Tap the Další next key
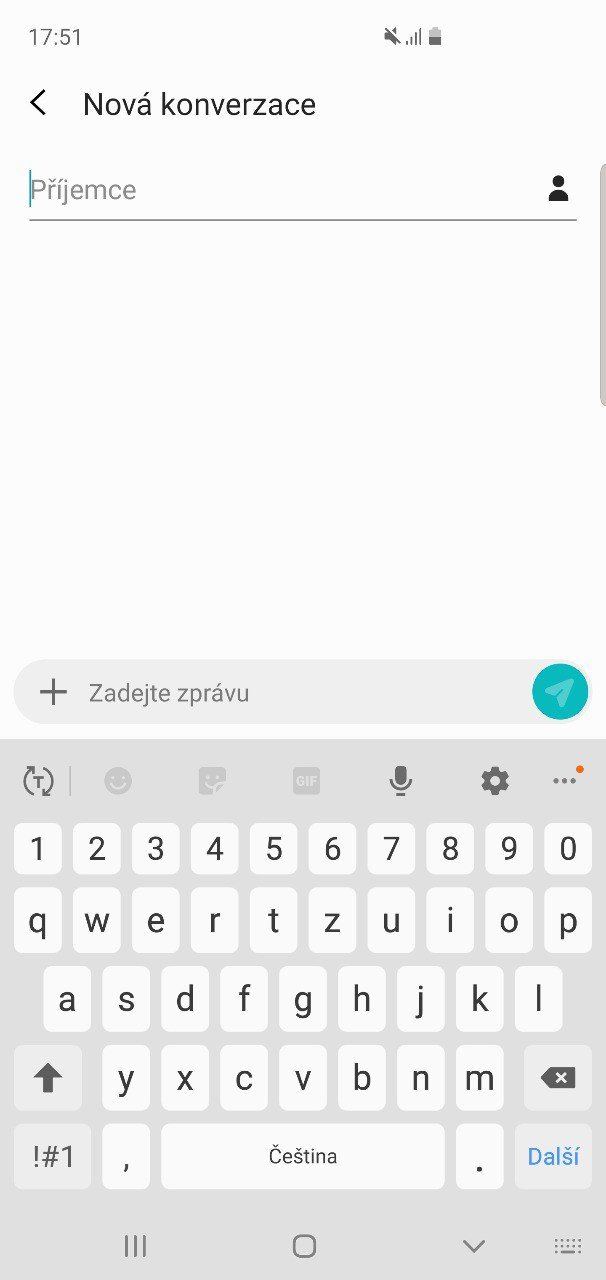The image size is (606, 1280). 553,1156
